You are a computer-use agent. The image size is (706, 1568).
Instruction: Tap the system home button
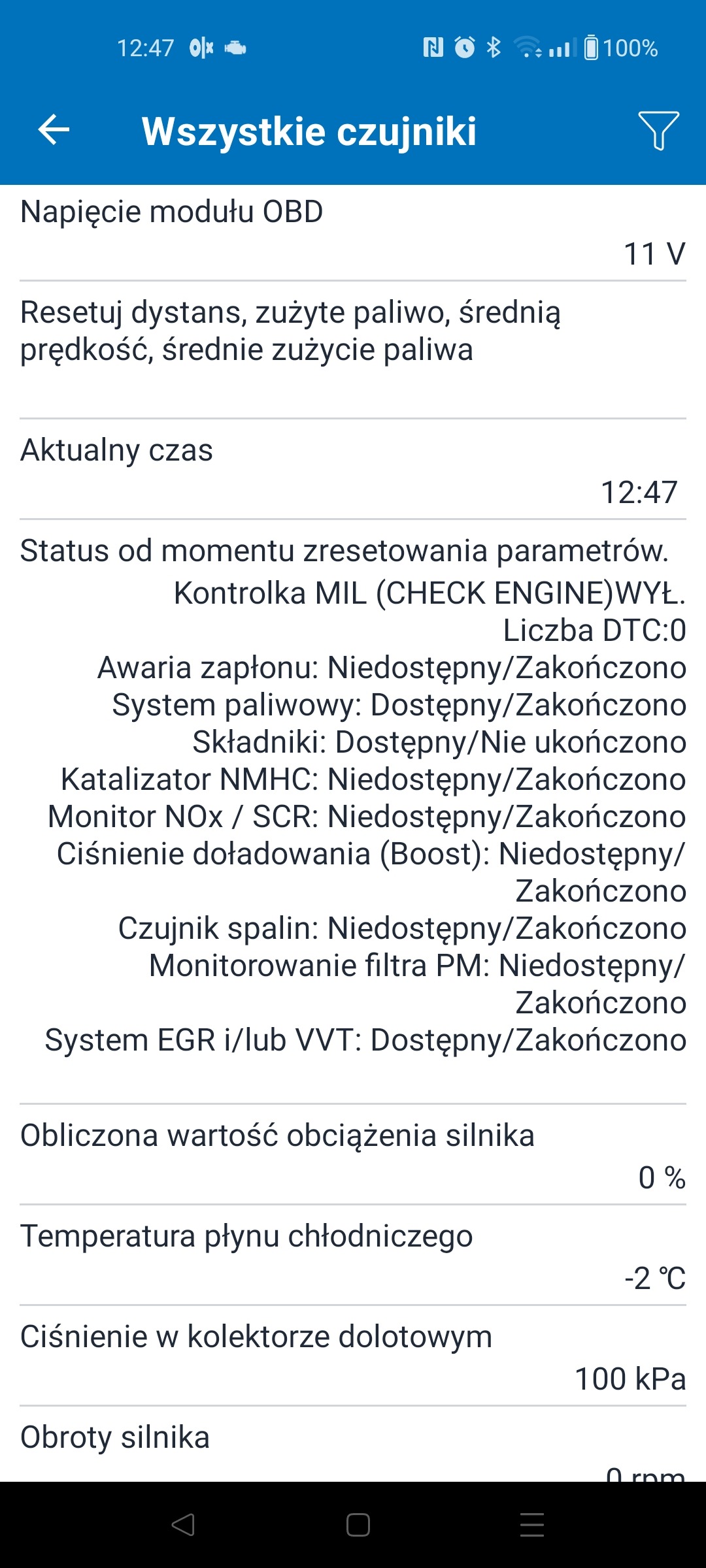[x=358, y=1525]
